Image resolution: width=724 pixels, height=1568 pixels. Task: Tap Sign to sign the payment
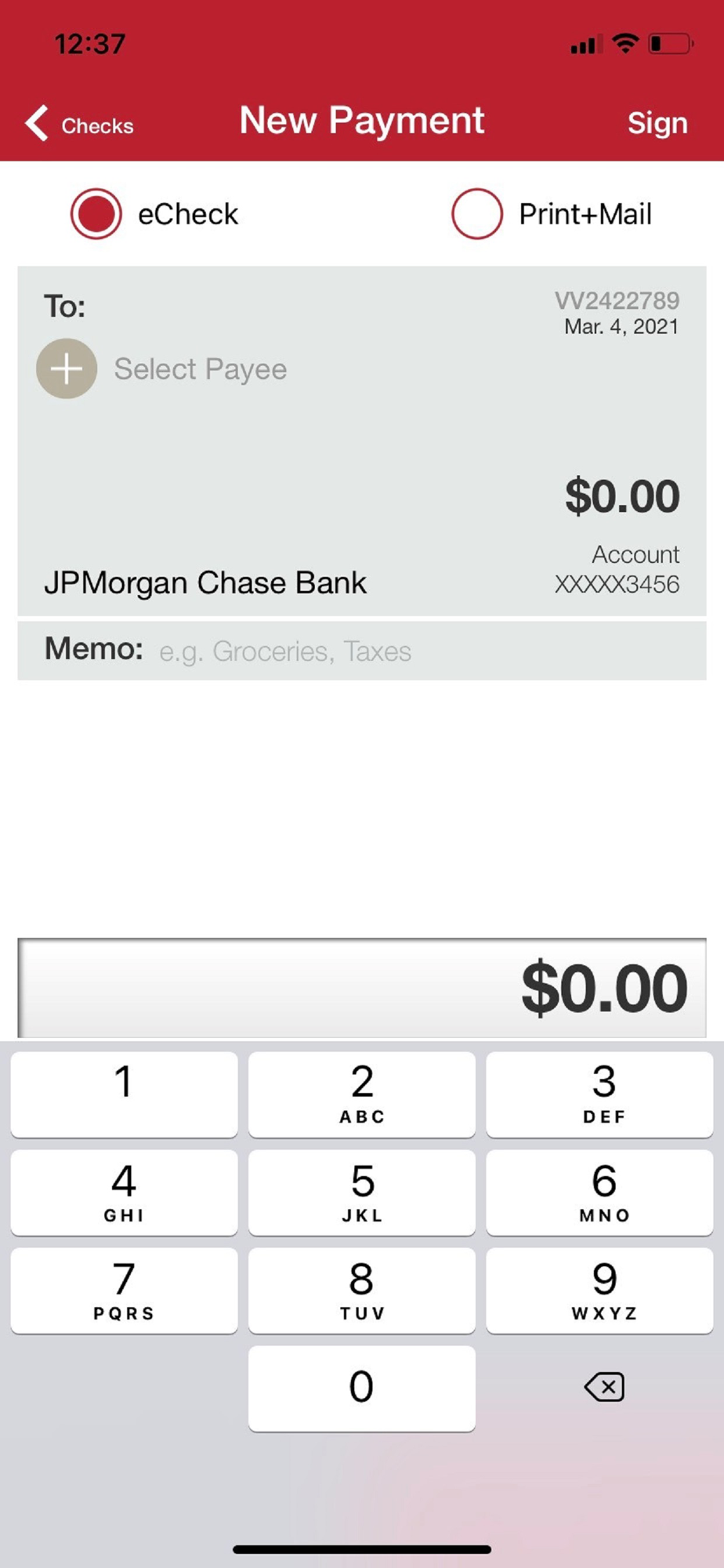(657, 123)
